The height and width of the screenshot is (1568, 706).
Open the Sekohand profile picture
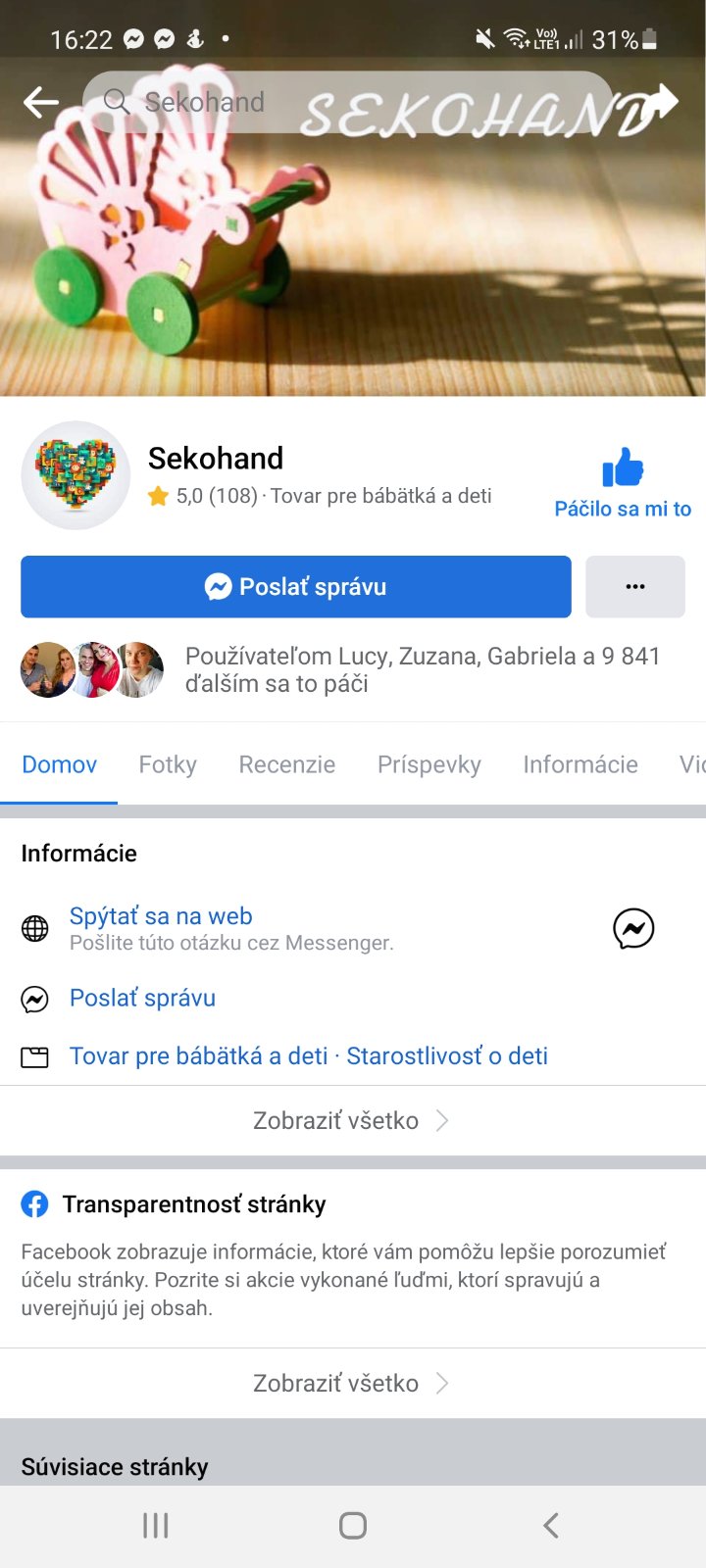[x=76, y=475]
